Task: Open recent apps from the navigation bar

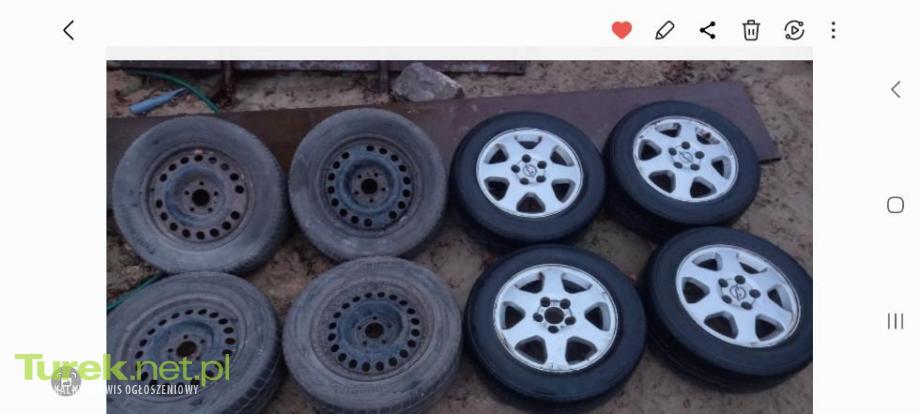Action: click(895, 321)
